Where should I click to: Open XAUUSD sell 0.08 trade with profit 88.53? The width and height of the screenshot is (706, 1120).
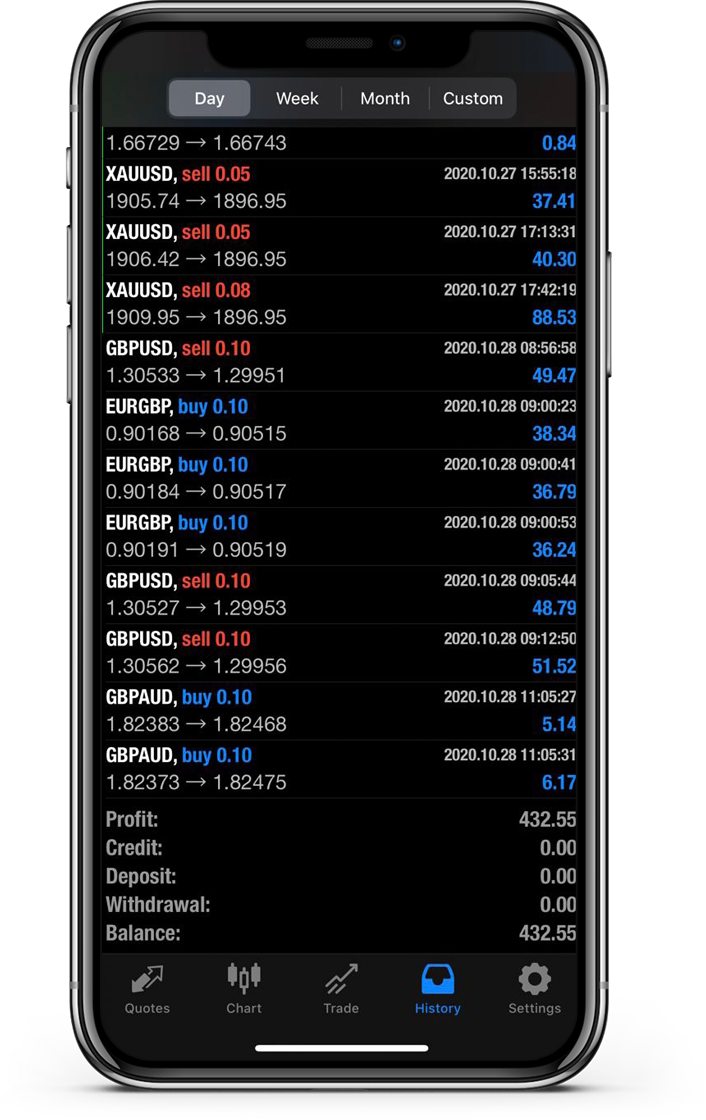click(x=340, y=304)
